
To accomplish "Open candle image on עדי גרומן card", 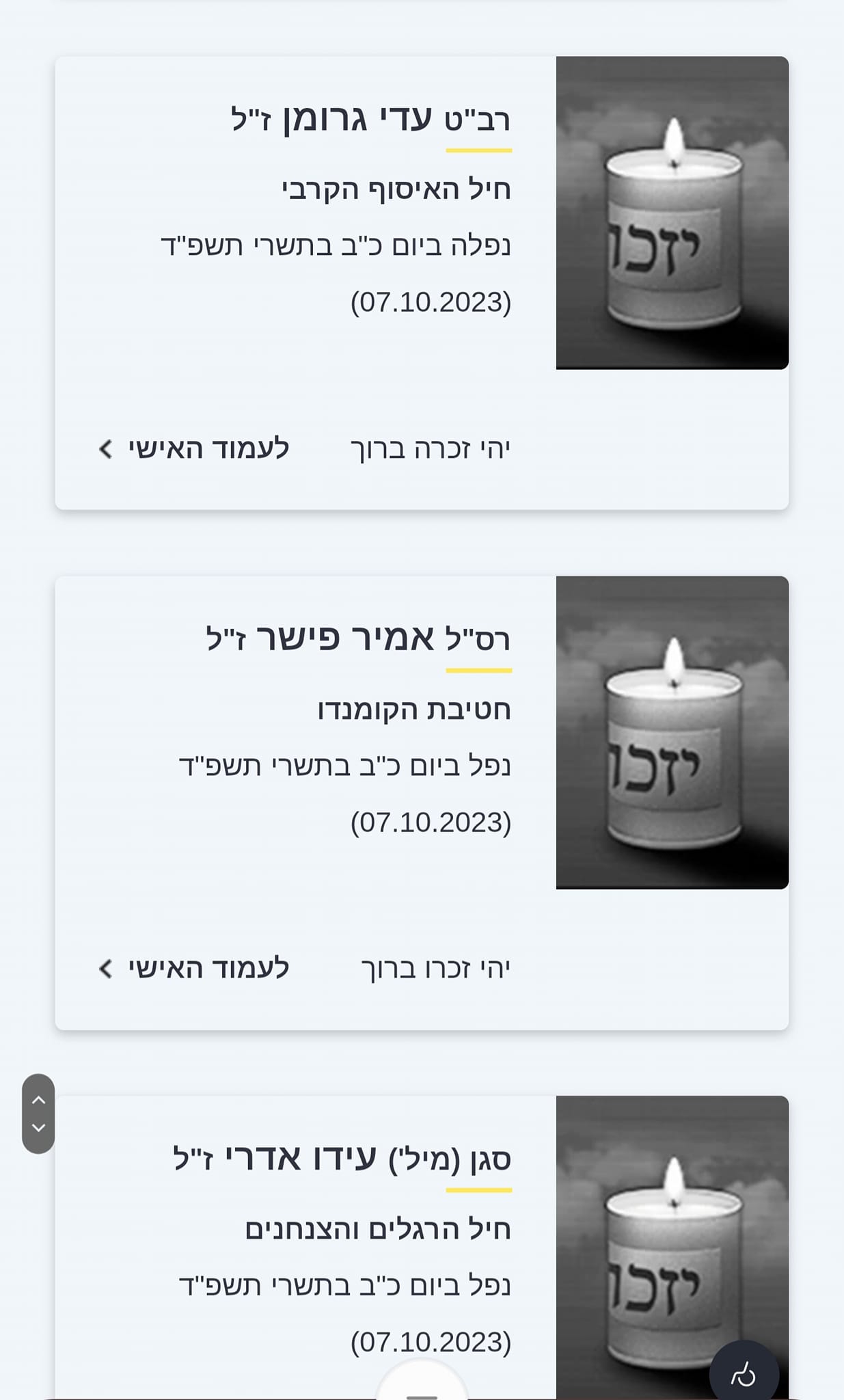I will (x=672, y=213).
